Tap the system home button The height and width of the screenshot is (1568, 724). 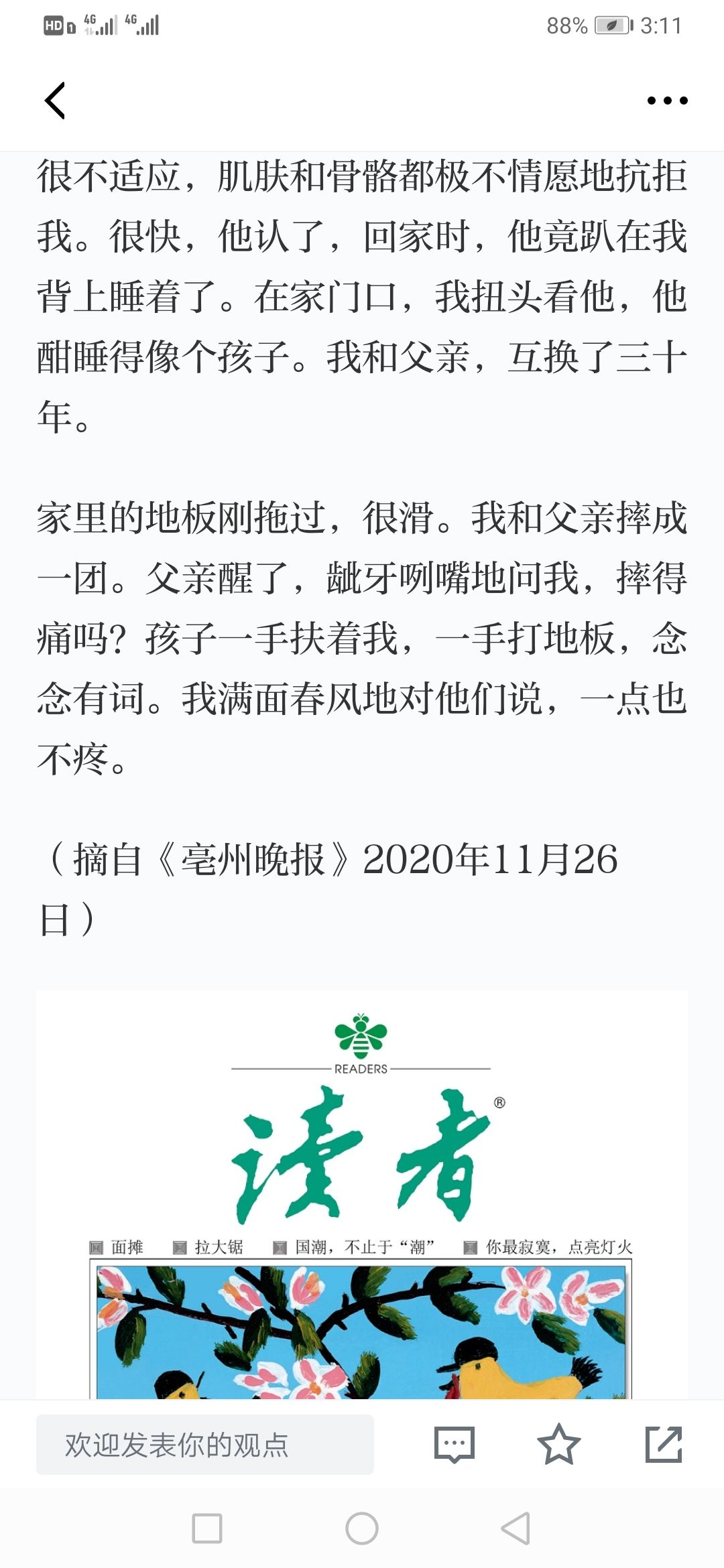pos(362,1528)
